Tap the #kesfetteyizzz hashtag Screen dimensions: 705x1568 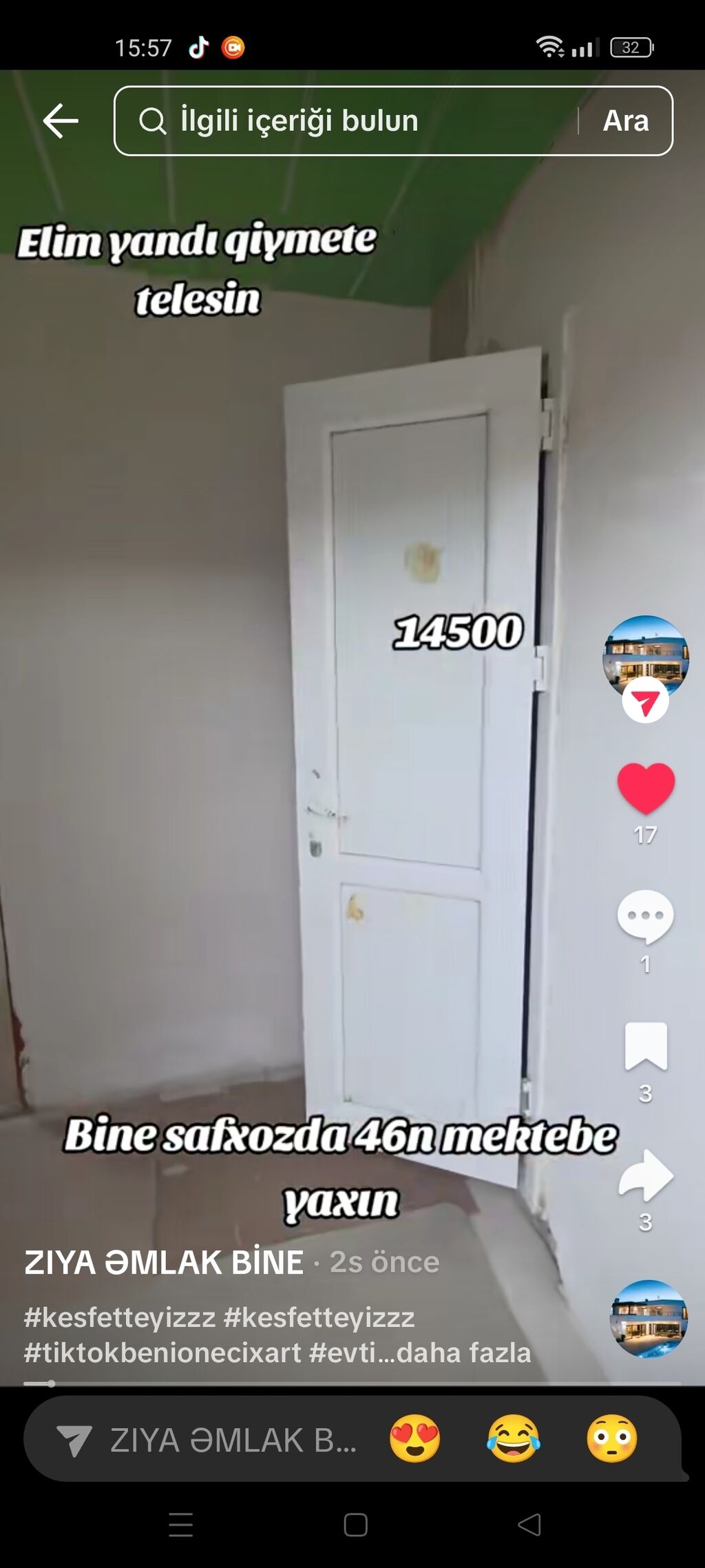point(119,1317)
